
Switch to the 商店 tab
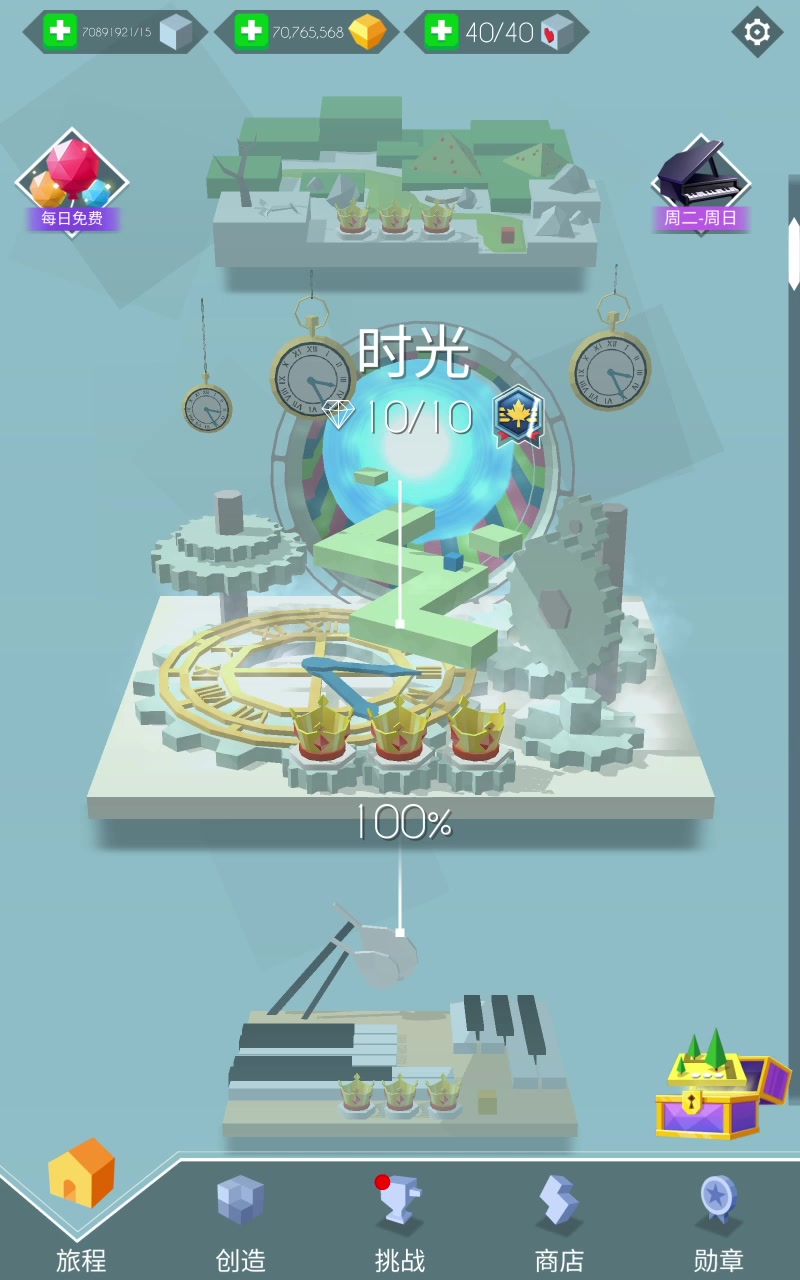click(559, 1222)
